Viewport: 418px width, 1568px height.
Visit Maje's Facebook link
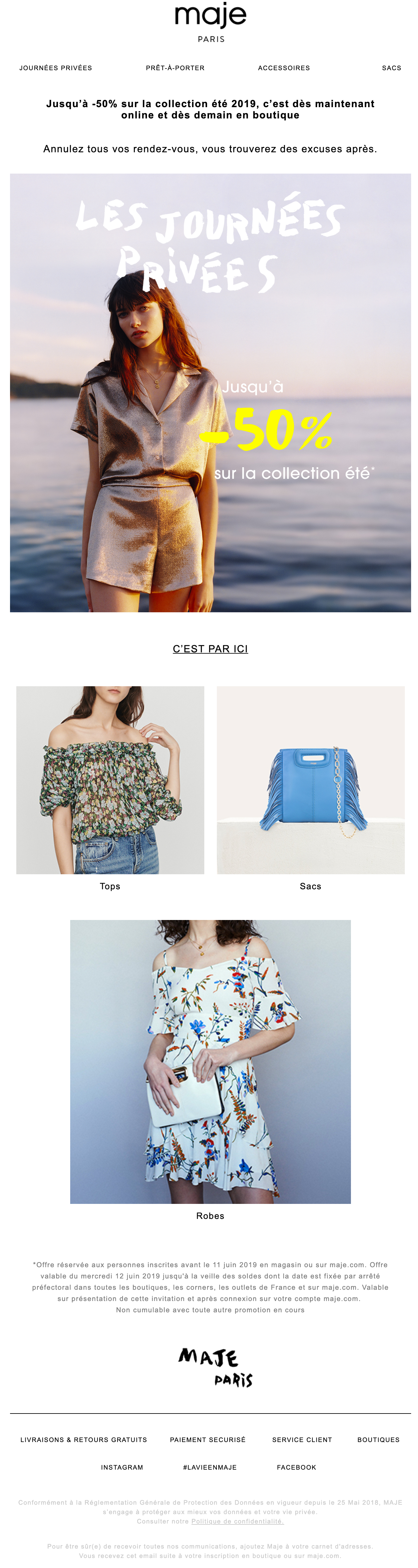(296, 1467)
